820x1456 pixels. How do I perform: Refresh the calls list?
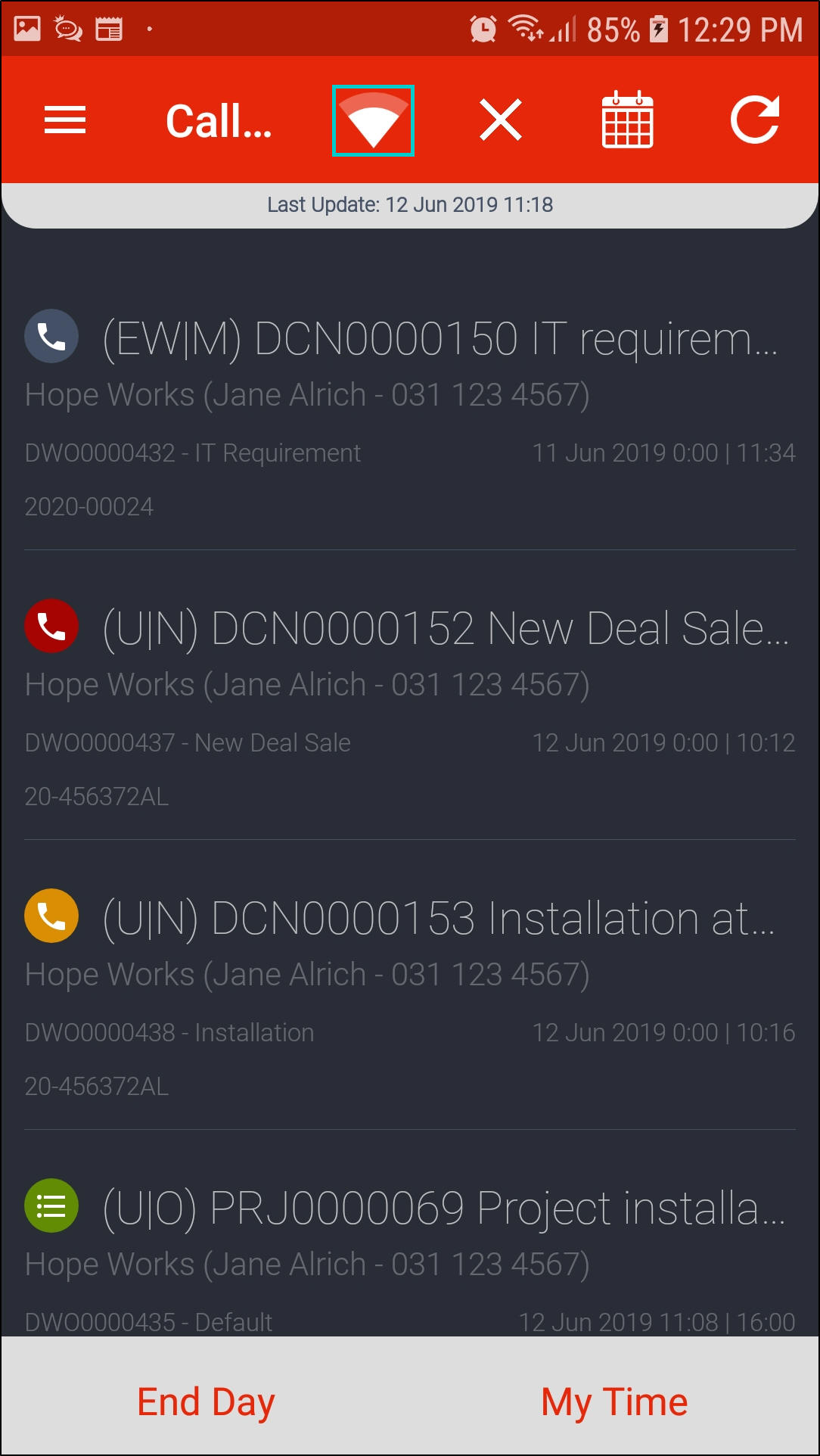pos(754,120)
